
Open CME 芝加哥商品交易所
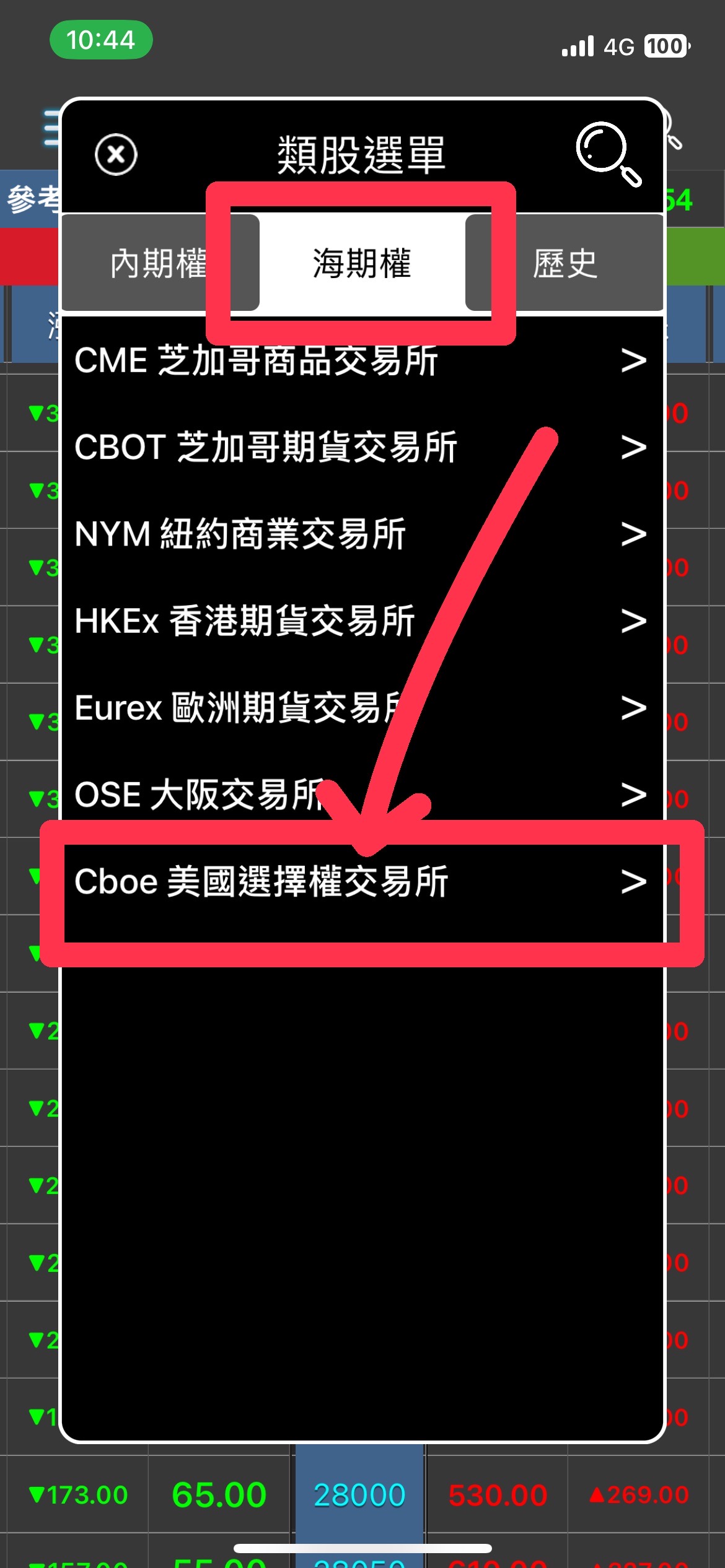point(361,360)
